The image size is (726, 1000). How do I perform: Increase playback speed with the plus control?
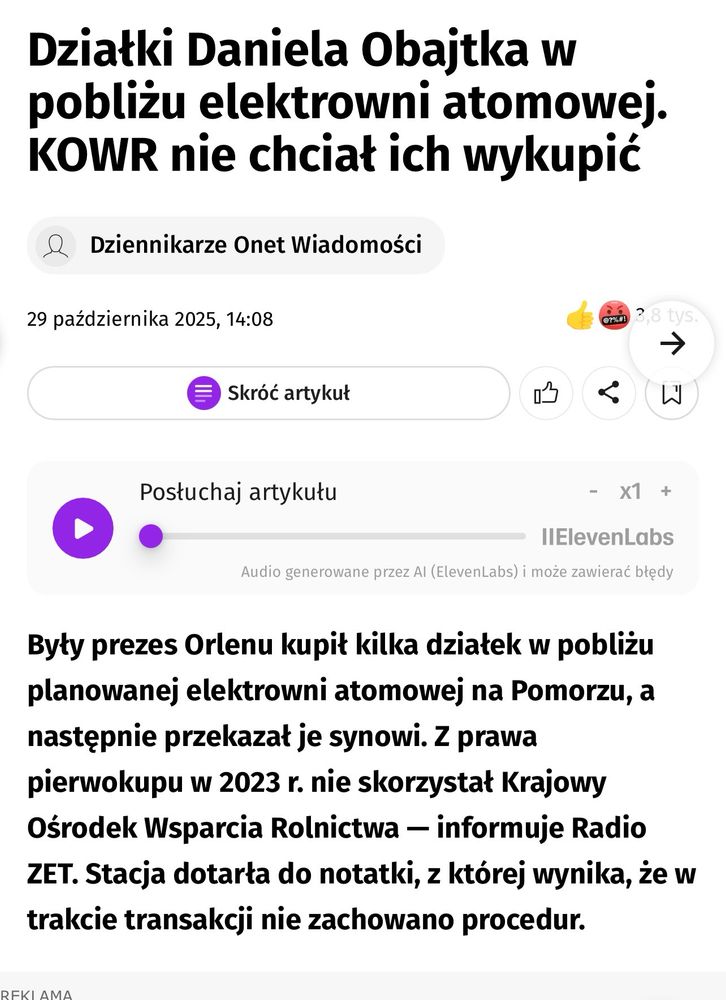pyautogui.click(x=666, y=491)
